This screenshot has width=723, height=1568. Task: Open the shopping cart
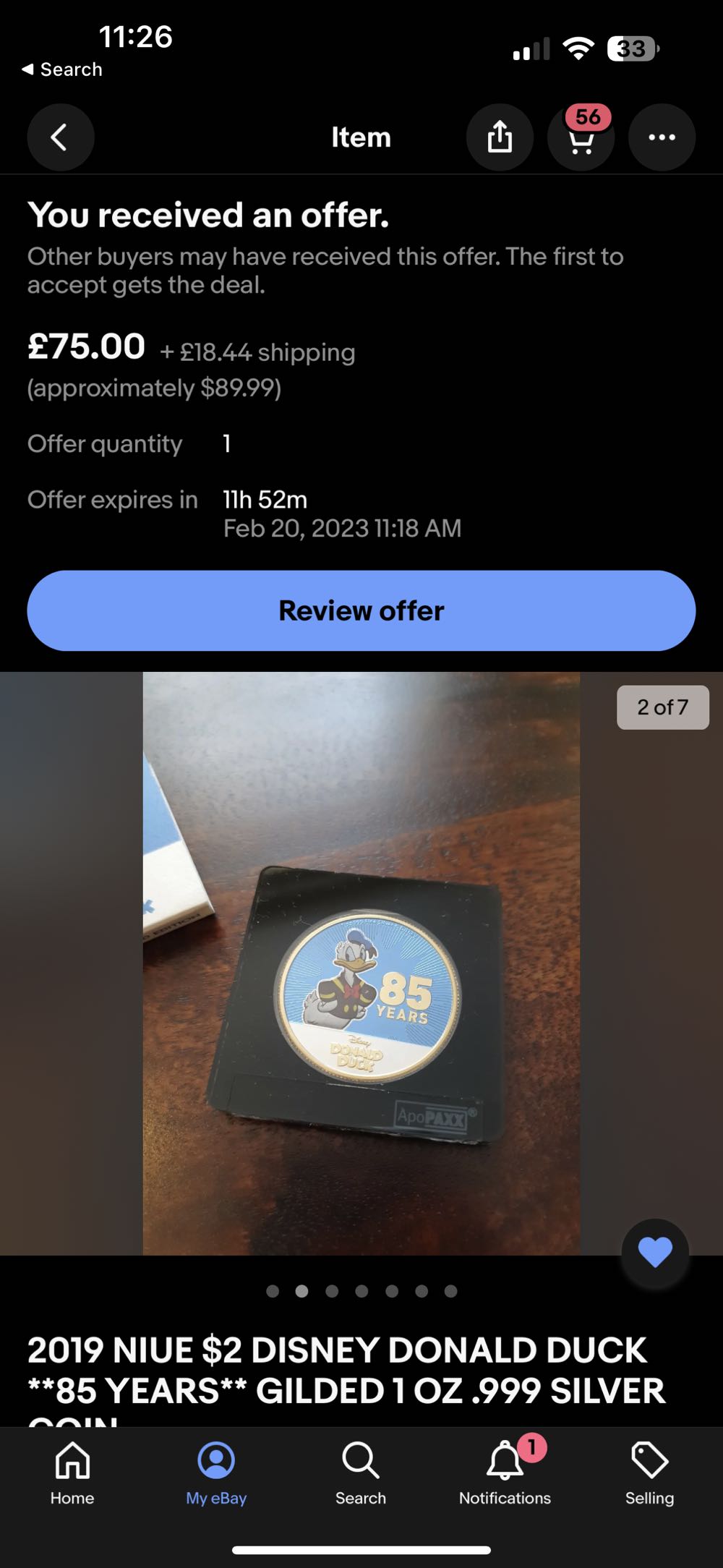(x=581, y=137)
